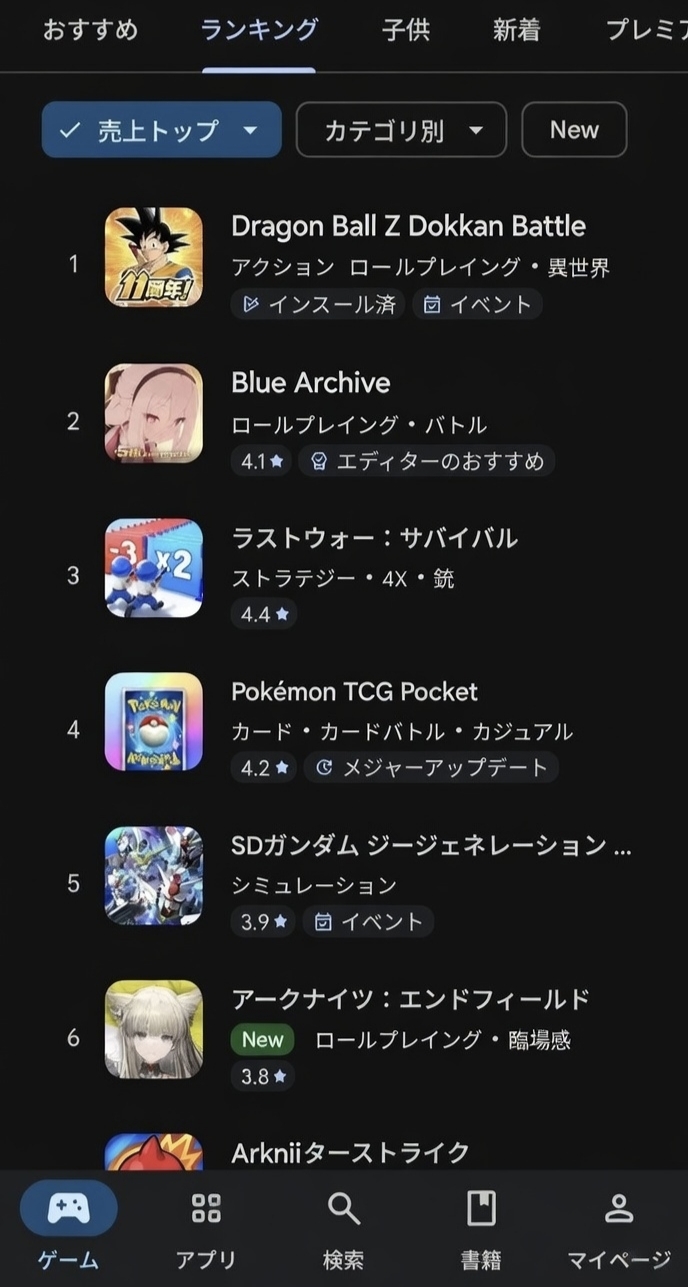This screenshot has width=688, height=1287.
Task: Open Dragon Ball Z Dokkan Battle
Action: click(x=408, y=226)
